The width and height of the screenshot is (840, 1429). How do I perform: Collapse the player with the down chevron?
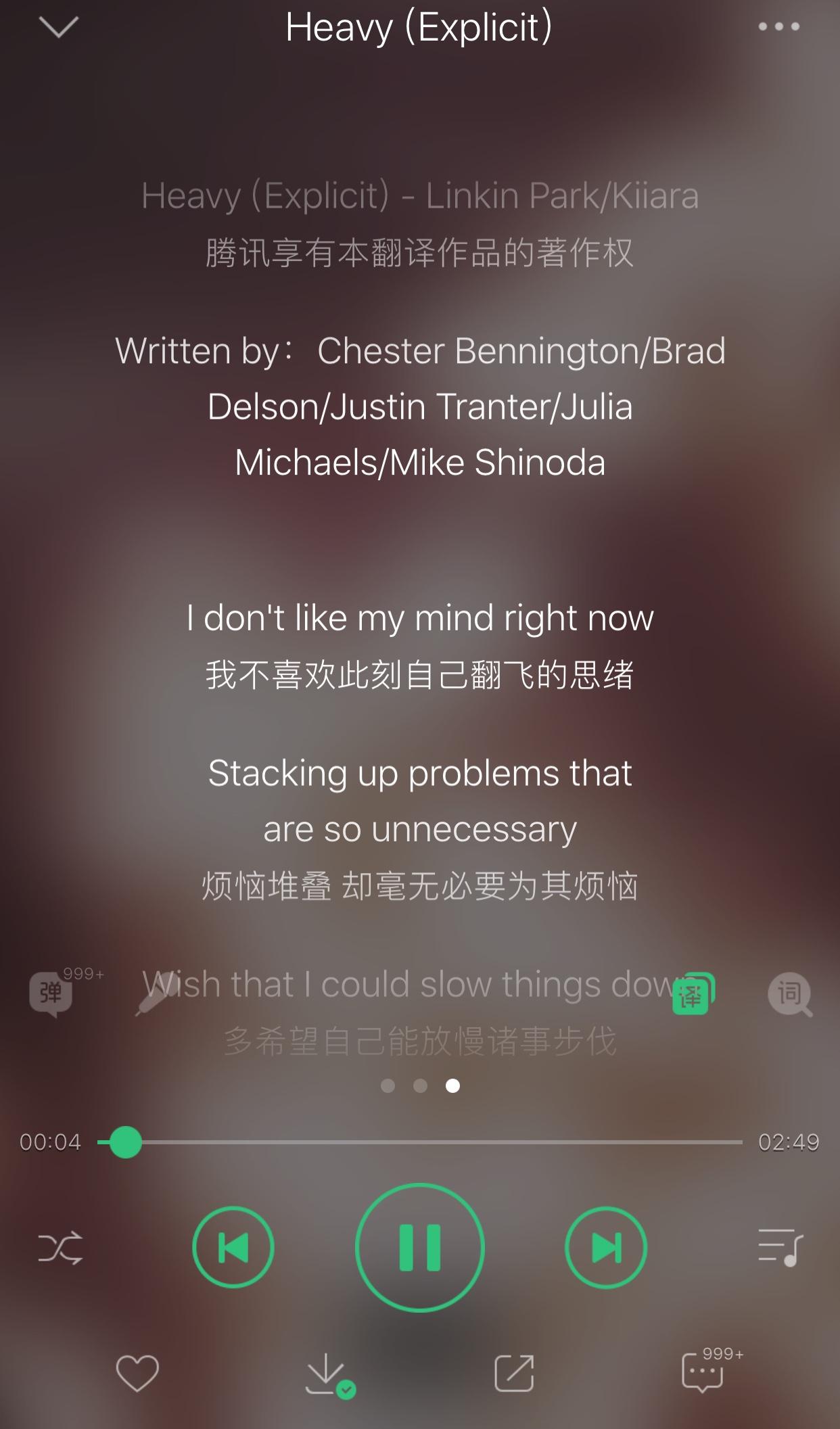click(x=59, y=28)
